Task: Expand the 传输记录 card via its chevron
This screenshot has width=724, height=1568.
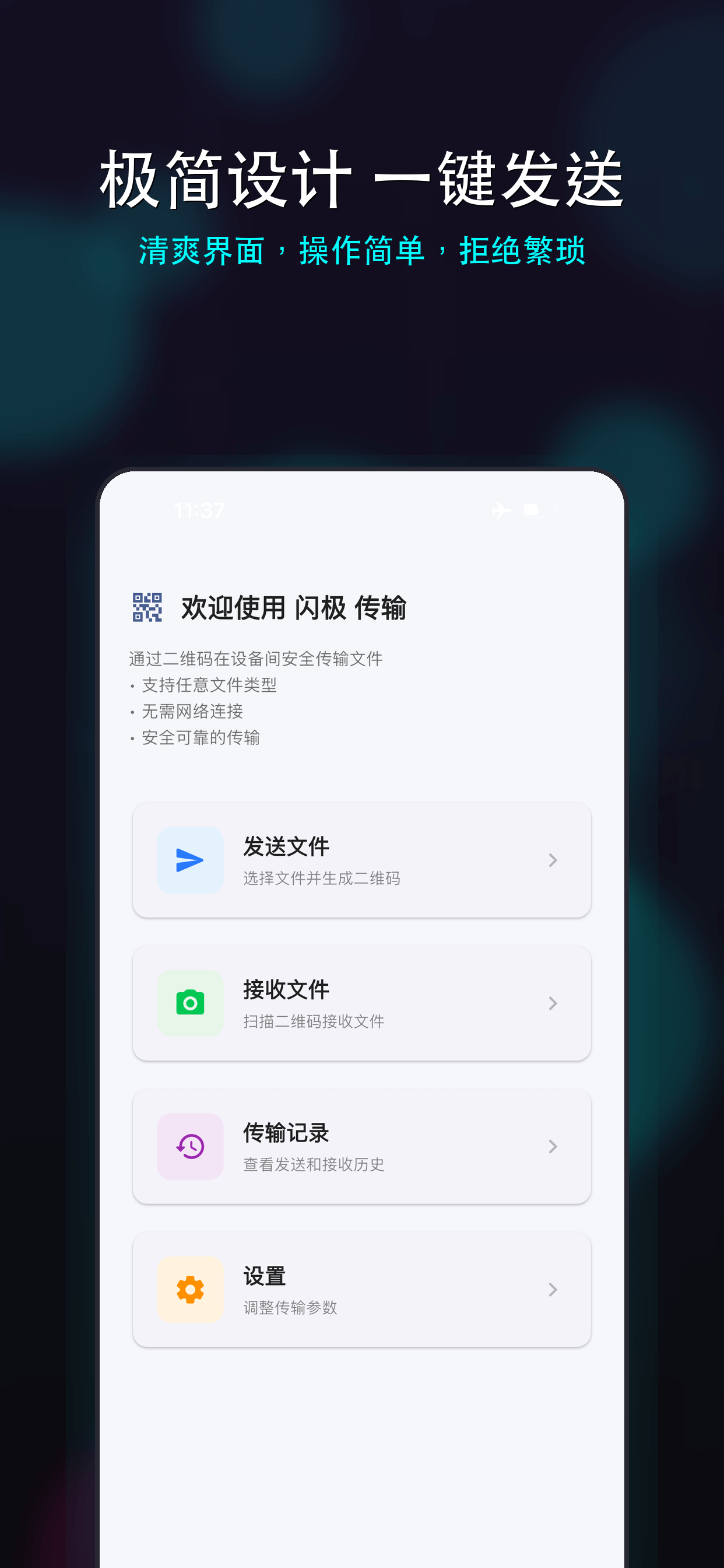Action: 553,1146
